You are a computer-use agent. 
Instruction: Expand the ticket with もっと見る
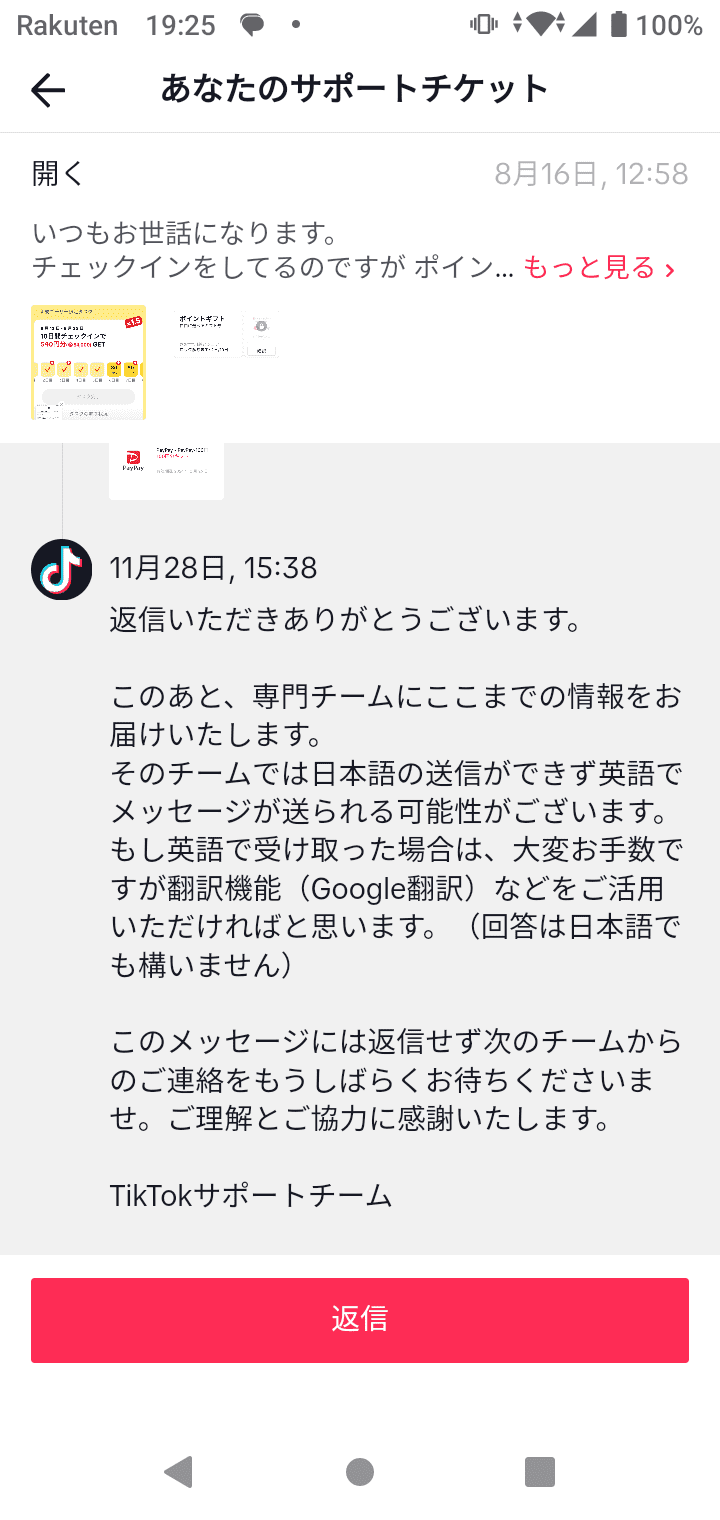point(599,267)
